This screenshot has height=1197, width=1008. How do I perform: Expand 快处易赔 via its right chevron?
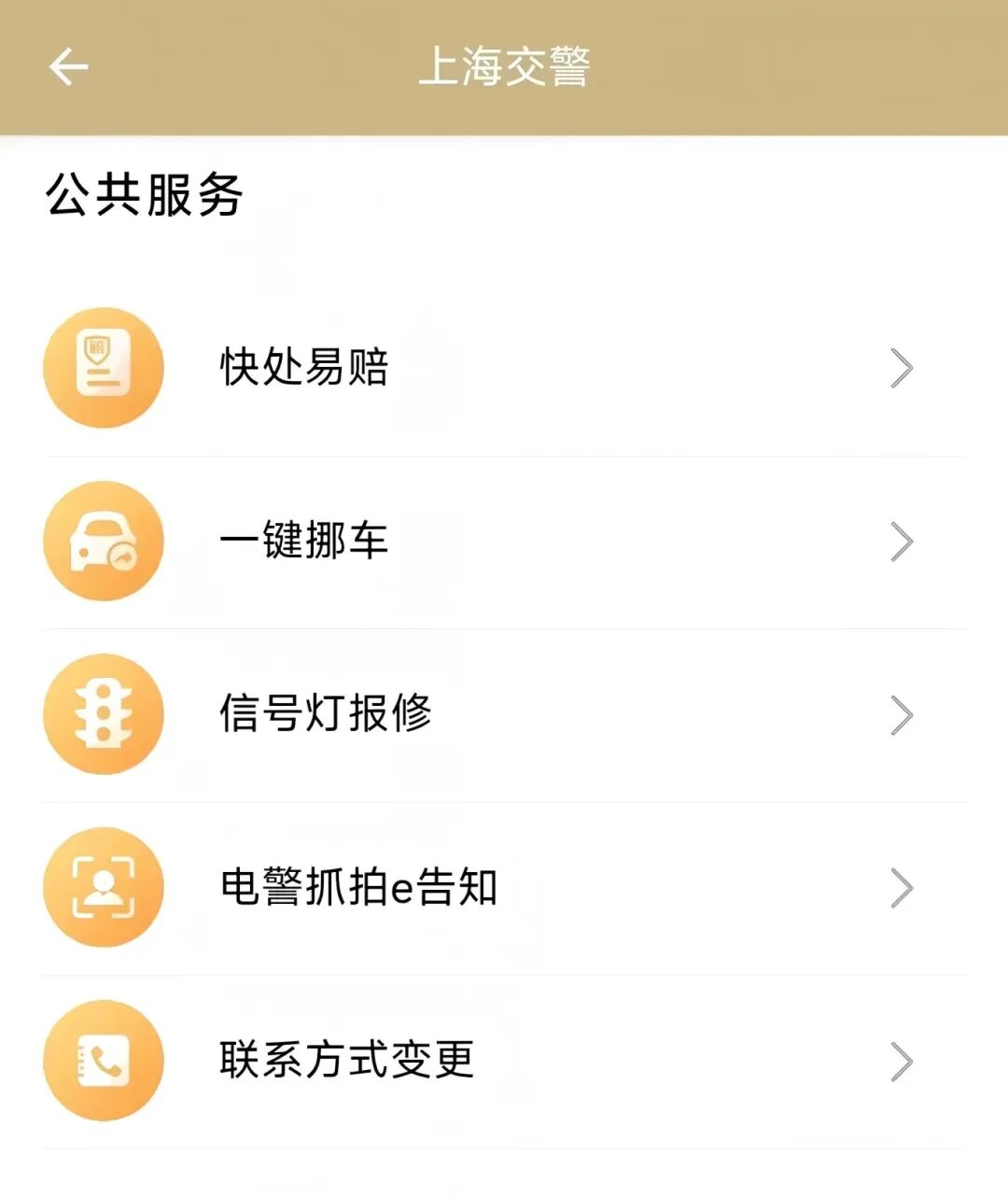click(901, 367)
